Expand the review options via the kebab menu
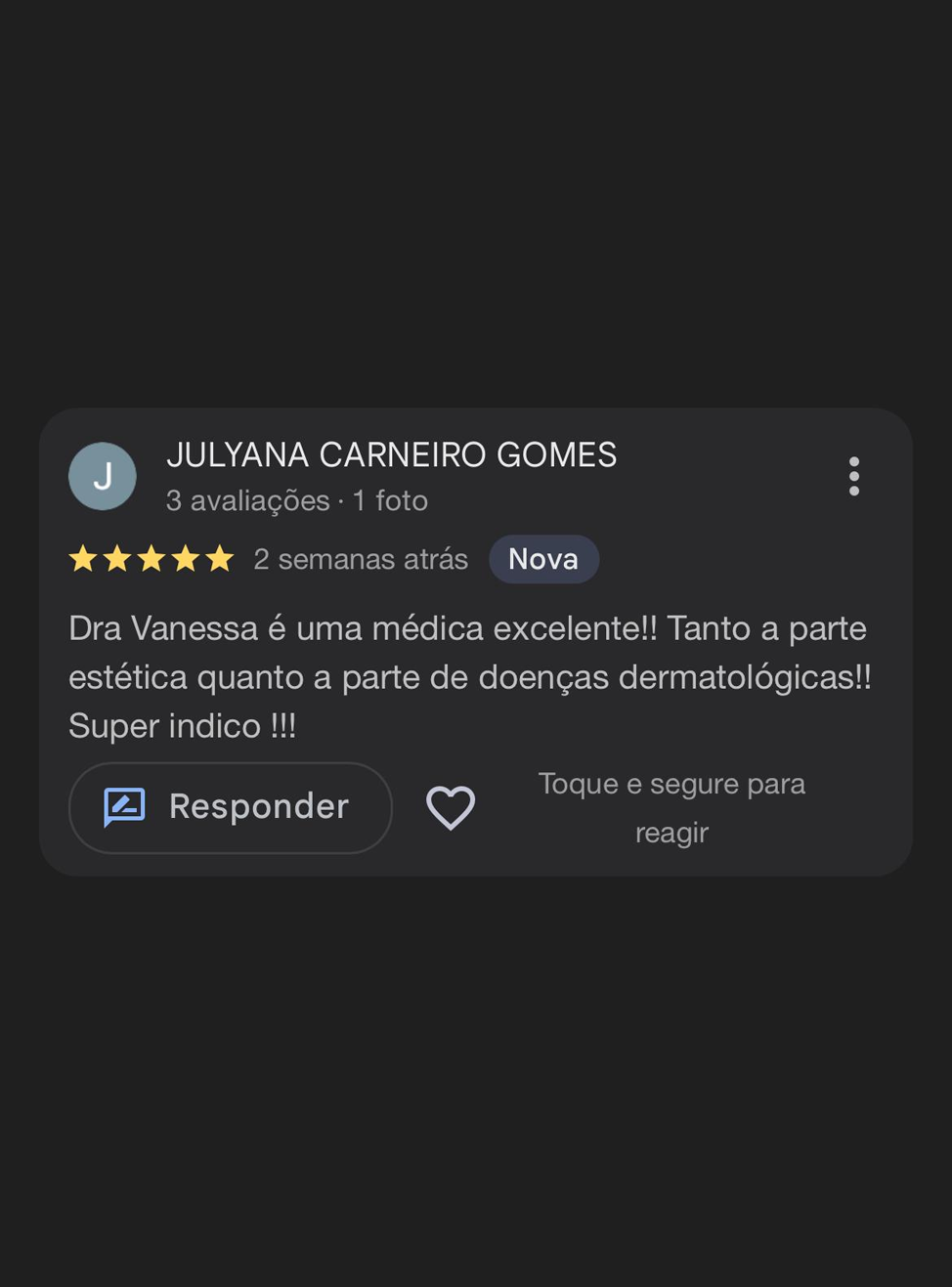Image resolution: width=952 pixels, height=1287 pixels. pos(853,476)
